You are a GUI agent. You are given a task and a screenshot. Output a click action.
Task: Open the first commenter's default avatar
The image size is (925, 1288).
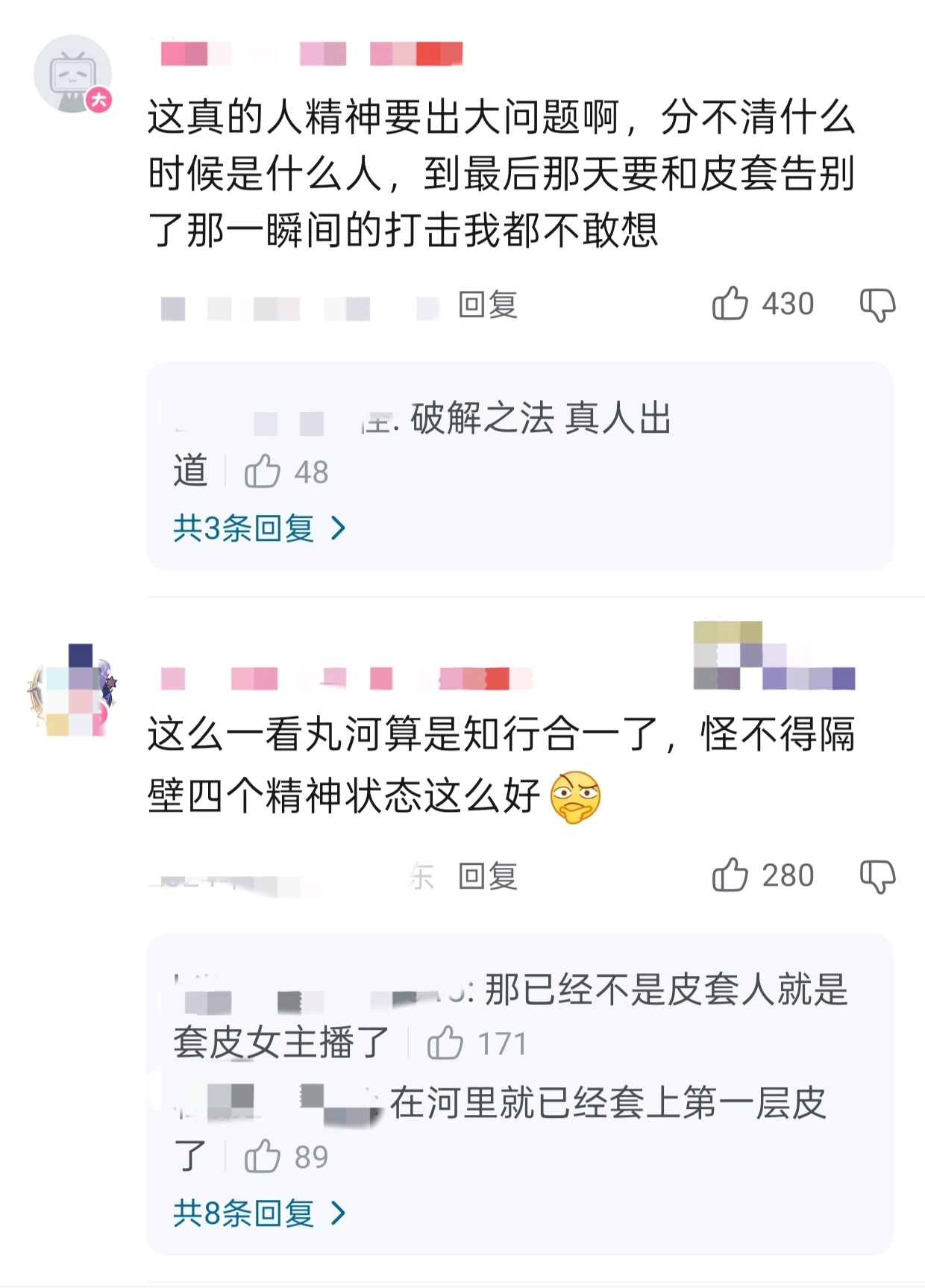tap(72, 74)
